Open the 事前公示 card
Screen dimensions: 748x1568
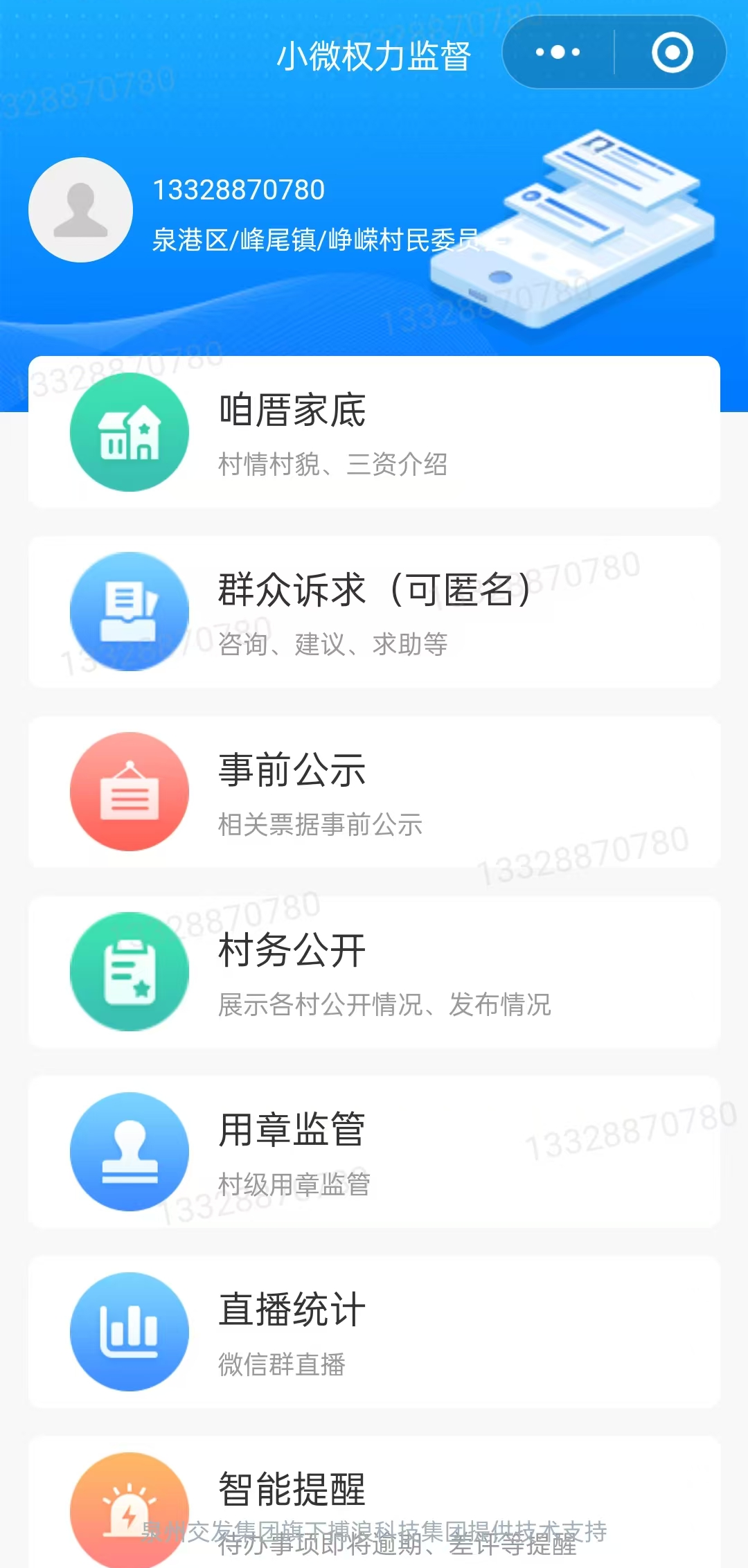click(374, 792)
